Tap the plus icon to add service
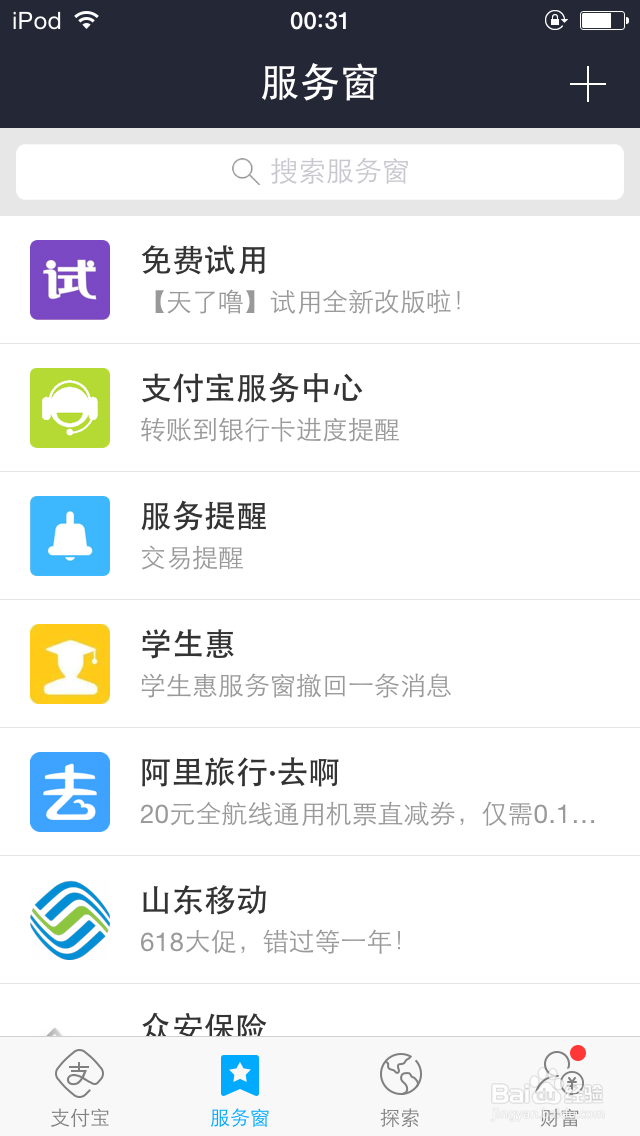Viewport: 640px width, 1136px height. coord(587,84)
